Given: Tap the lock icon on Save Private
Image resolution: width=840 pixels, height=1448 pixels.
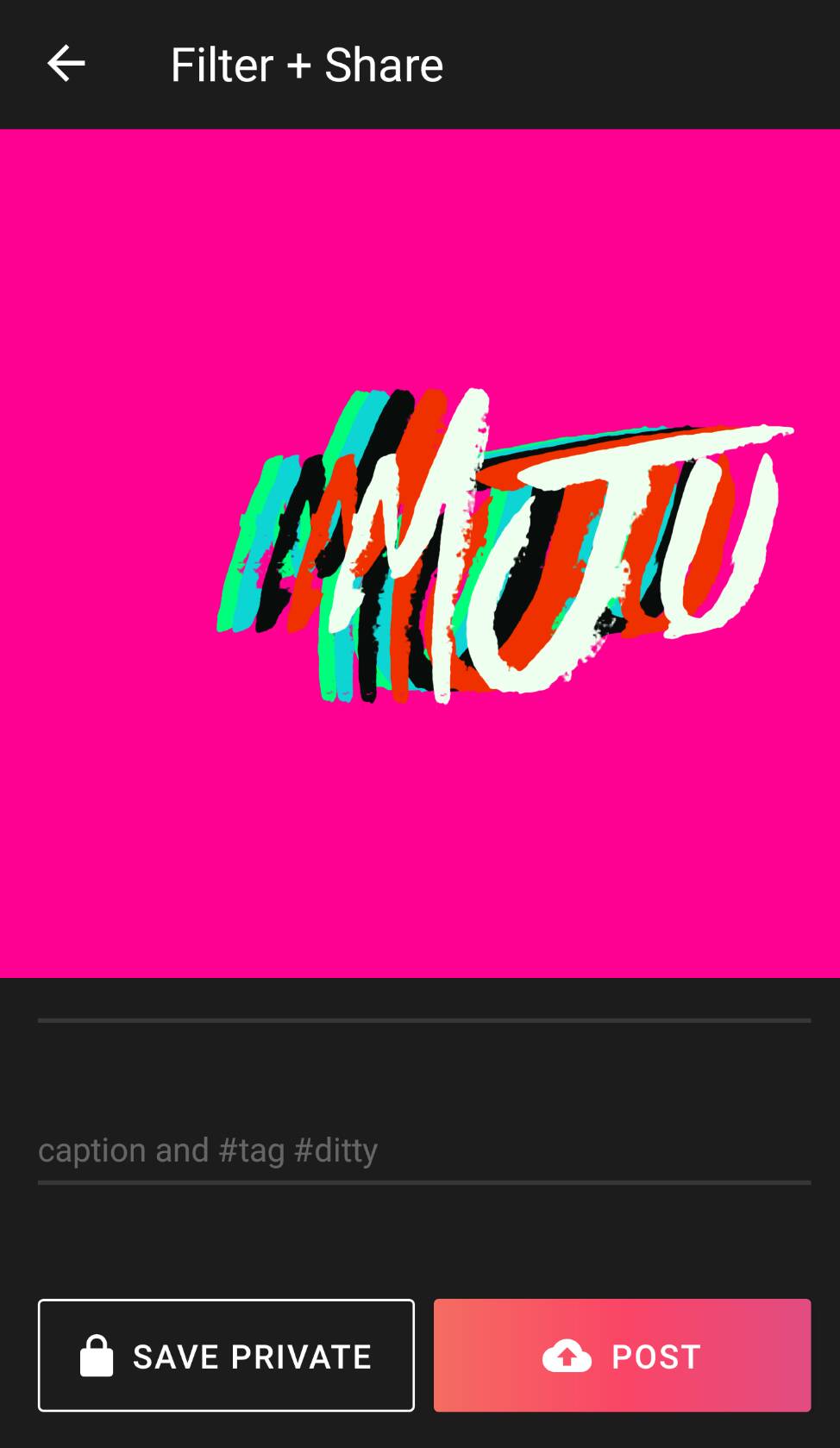Looking at the screenshot, I should click(x=96, y=1355).
